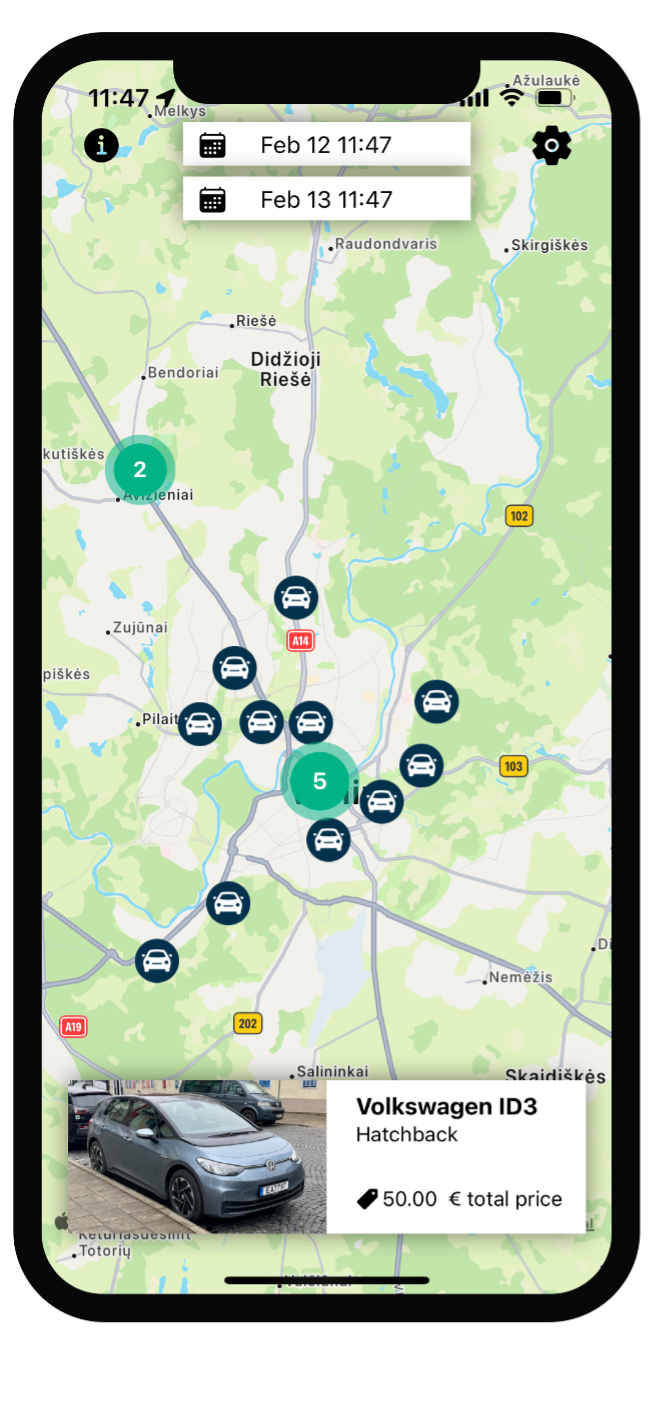Open the Volkswagen ID3 car card
The width and height of the screenshot is (652, 1412).
[326, 1156]
